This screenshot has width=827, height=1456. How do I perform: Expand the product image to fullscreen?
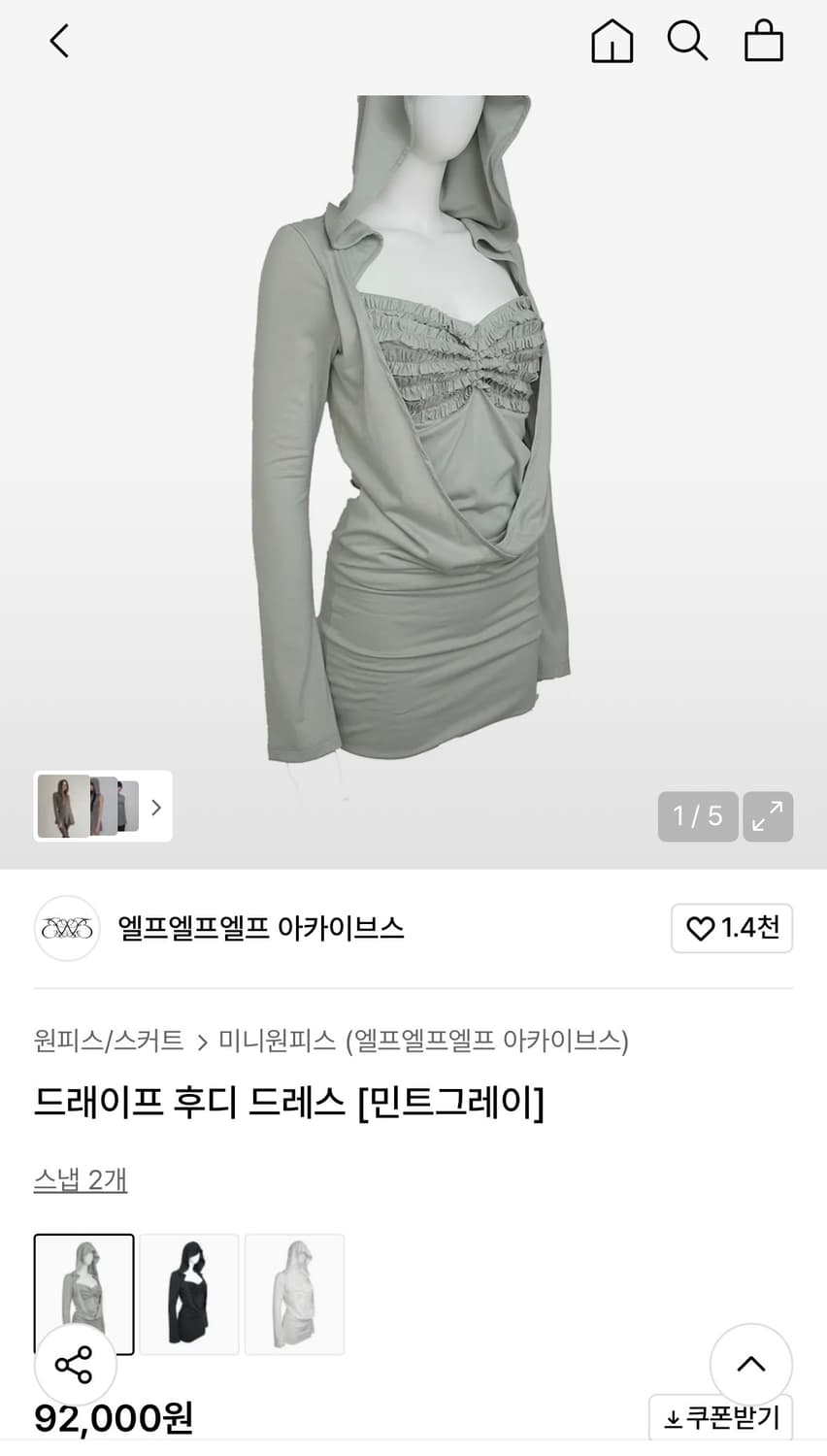pos(768,816)
